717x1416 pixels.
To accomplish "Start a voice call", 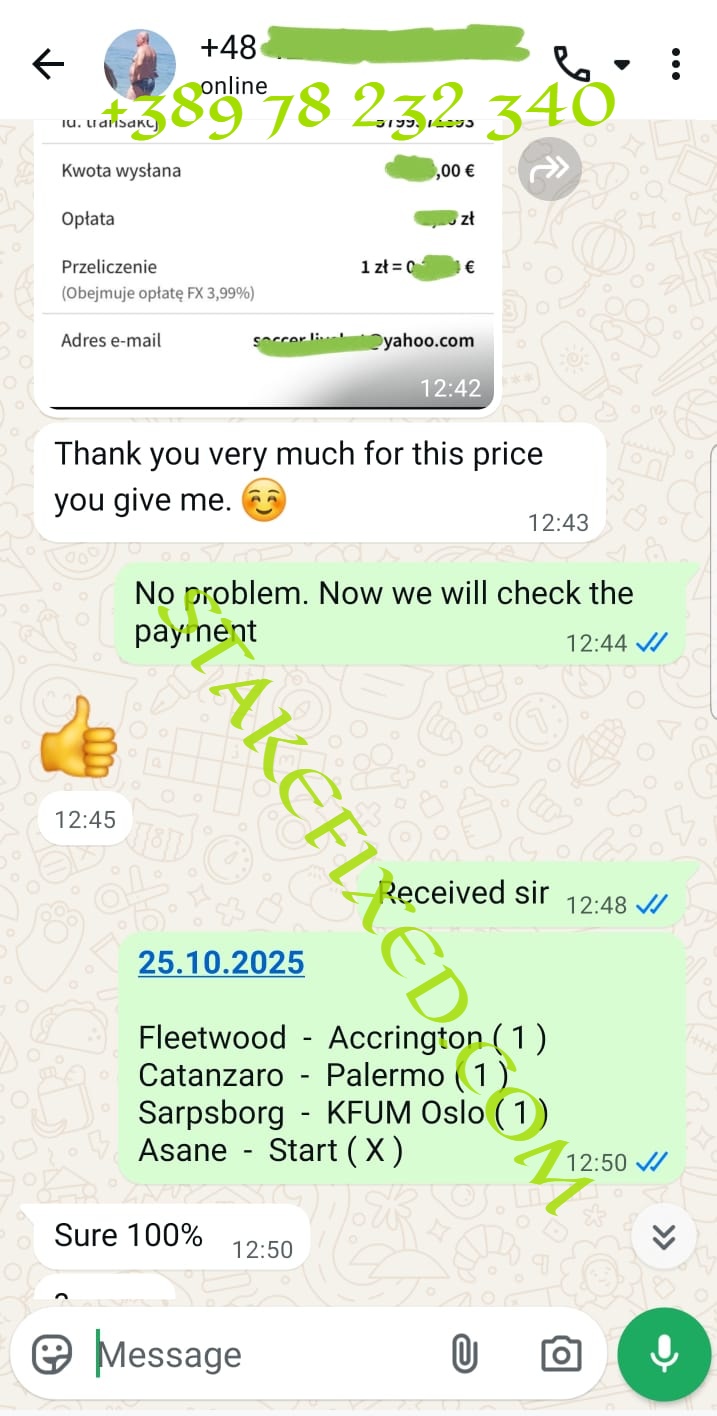I will click(572, 65).
